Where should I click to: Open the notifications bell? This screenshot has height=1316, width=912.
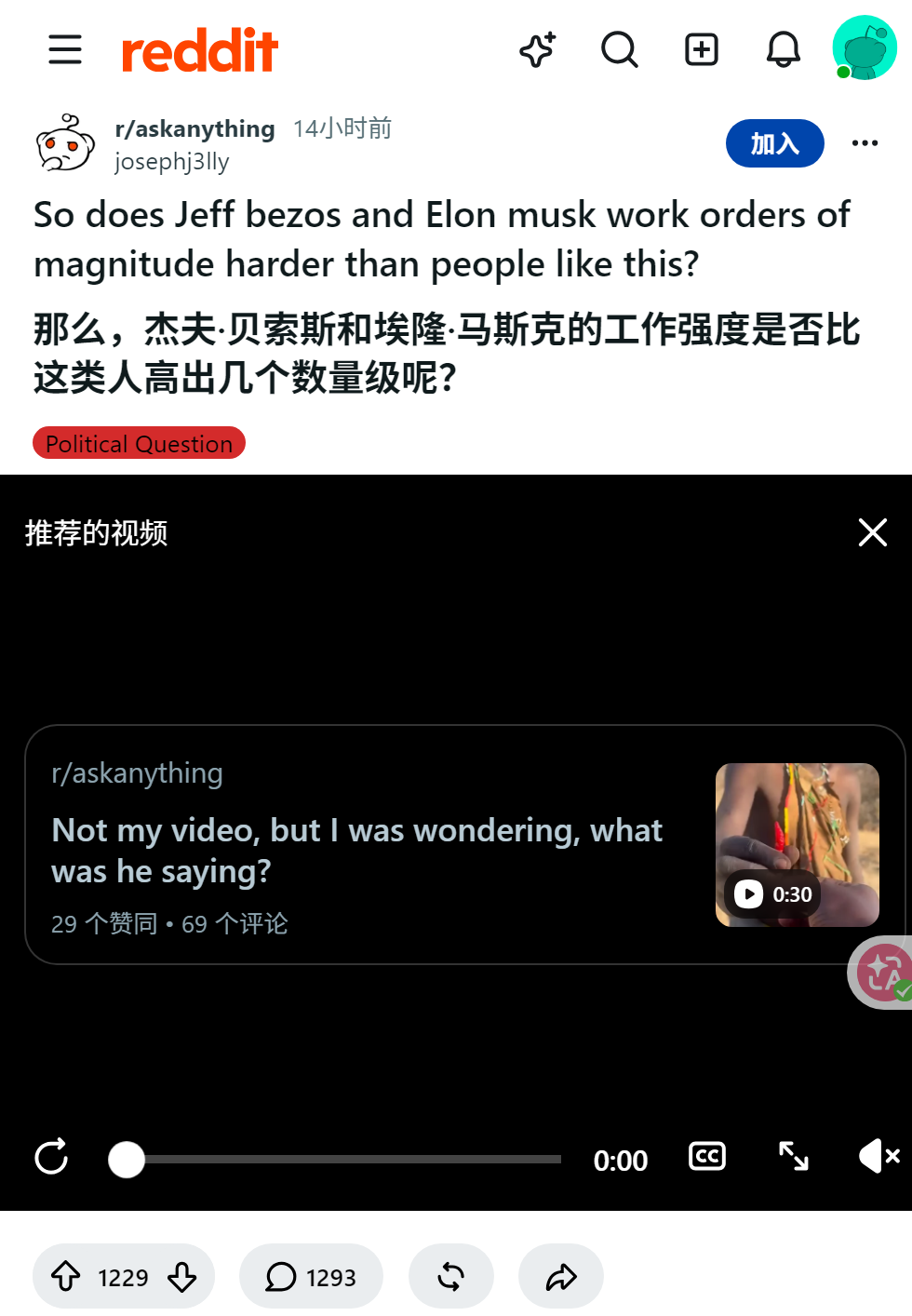tap(784, 49)
